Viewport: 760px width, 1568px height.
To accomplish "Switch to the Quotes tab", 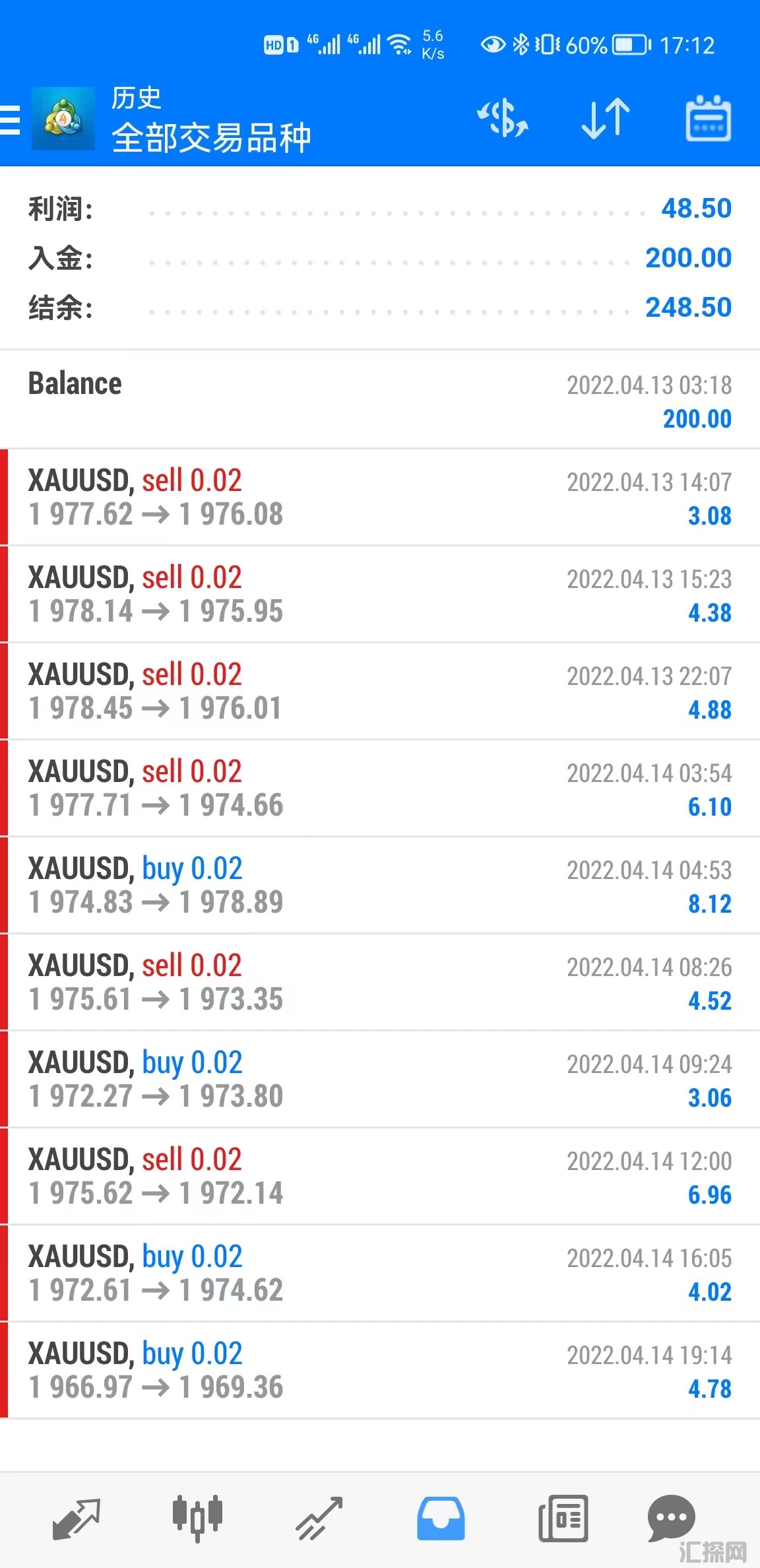I will coord(76,1518).
